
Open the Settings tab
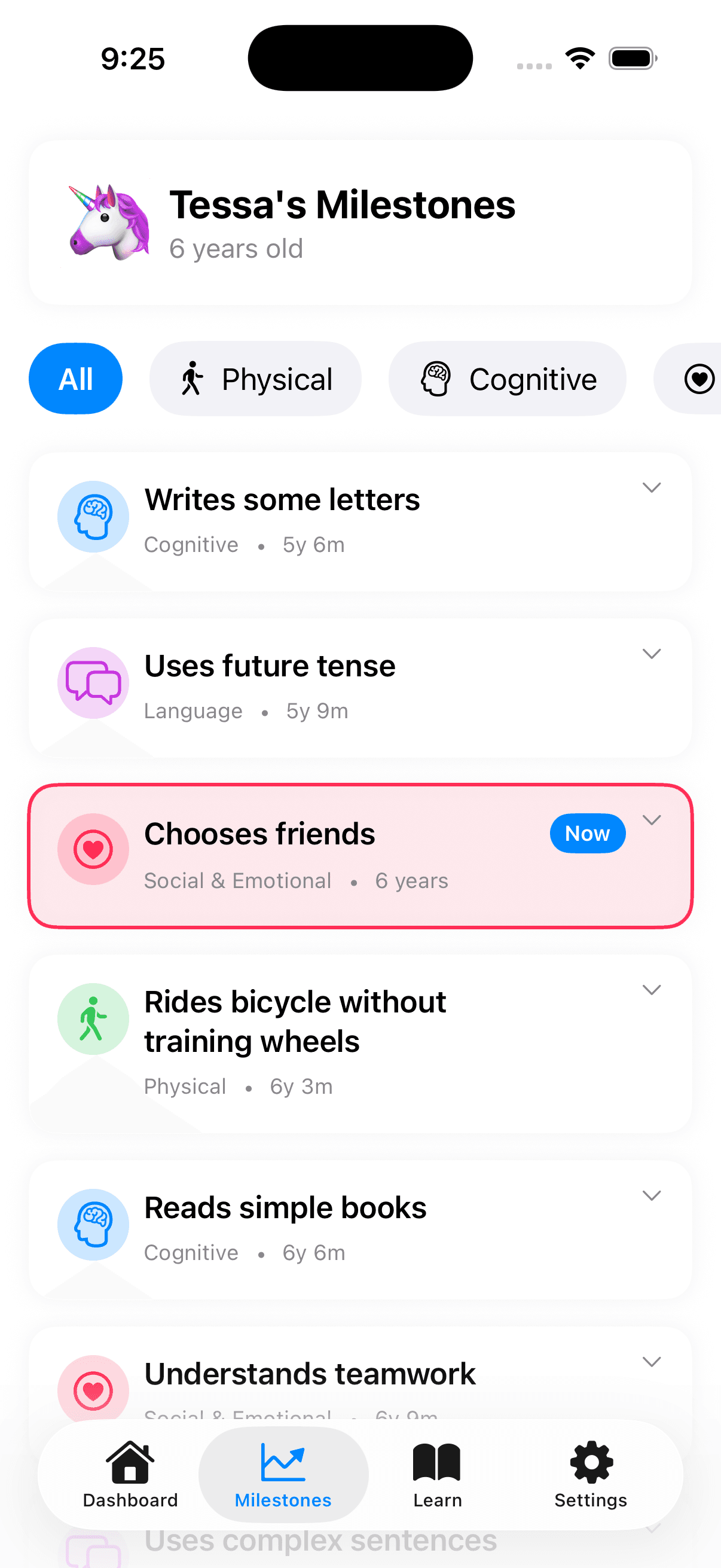coord(590,1474)
